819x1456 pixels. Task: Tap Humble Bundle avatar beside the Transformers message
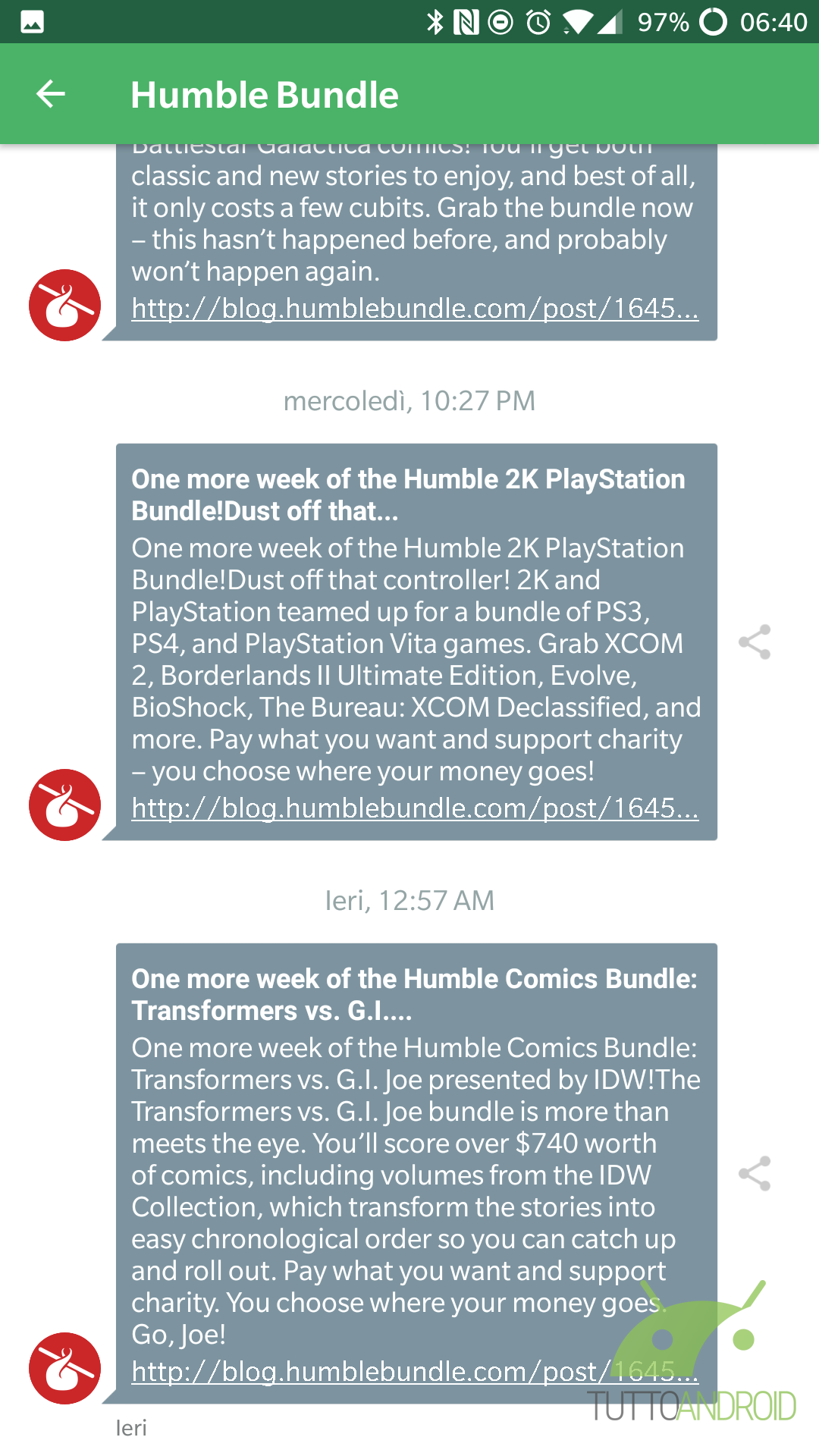tap(64, 1368)
